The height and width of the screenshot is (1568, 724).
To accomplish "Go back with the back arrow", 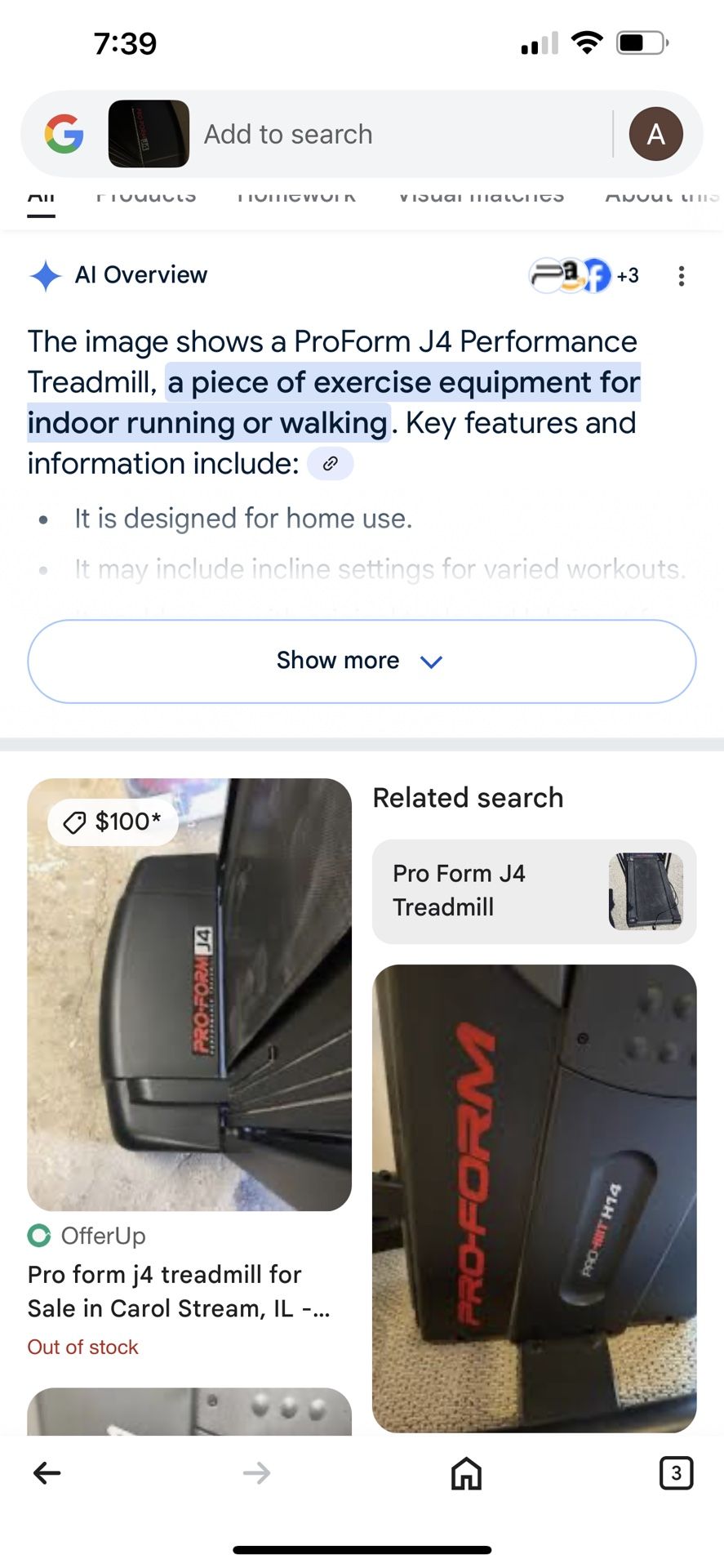I will (x=47, y=1473).
